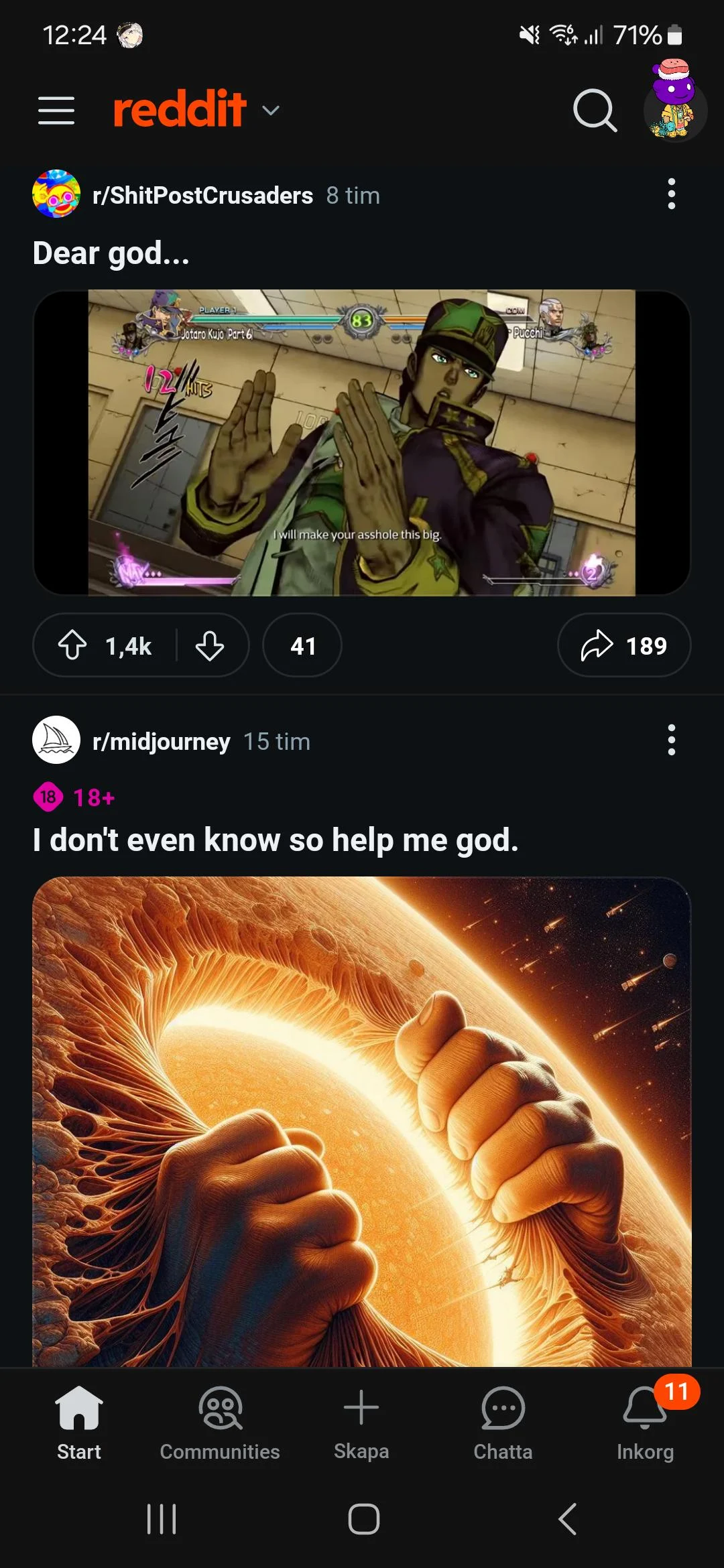
Task: Open the Dear god... post image
Action: (x=361, y=442)
